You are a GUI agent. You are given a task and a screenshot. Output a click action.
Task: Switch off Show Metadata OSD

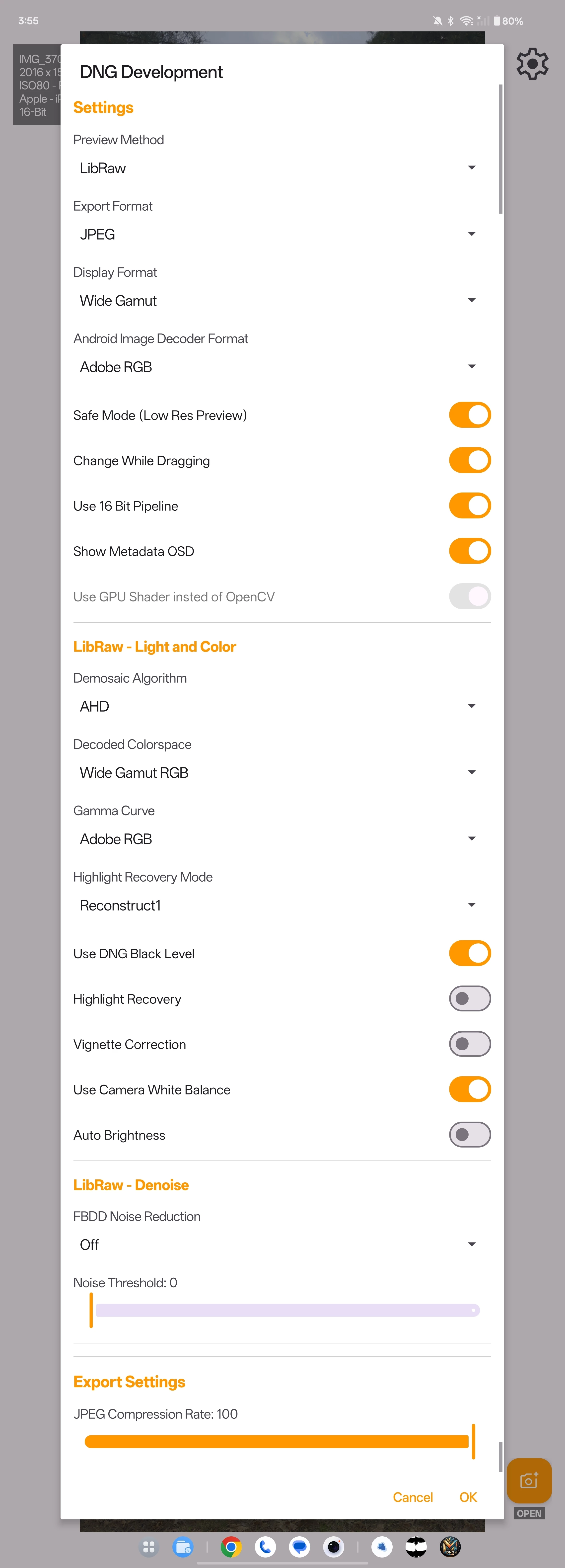(x=470, y=551)
